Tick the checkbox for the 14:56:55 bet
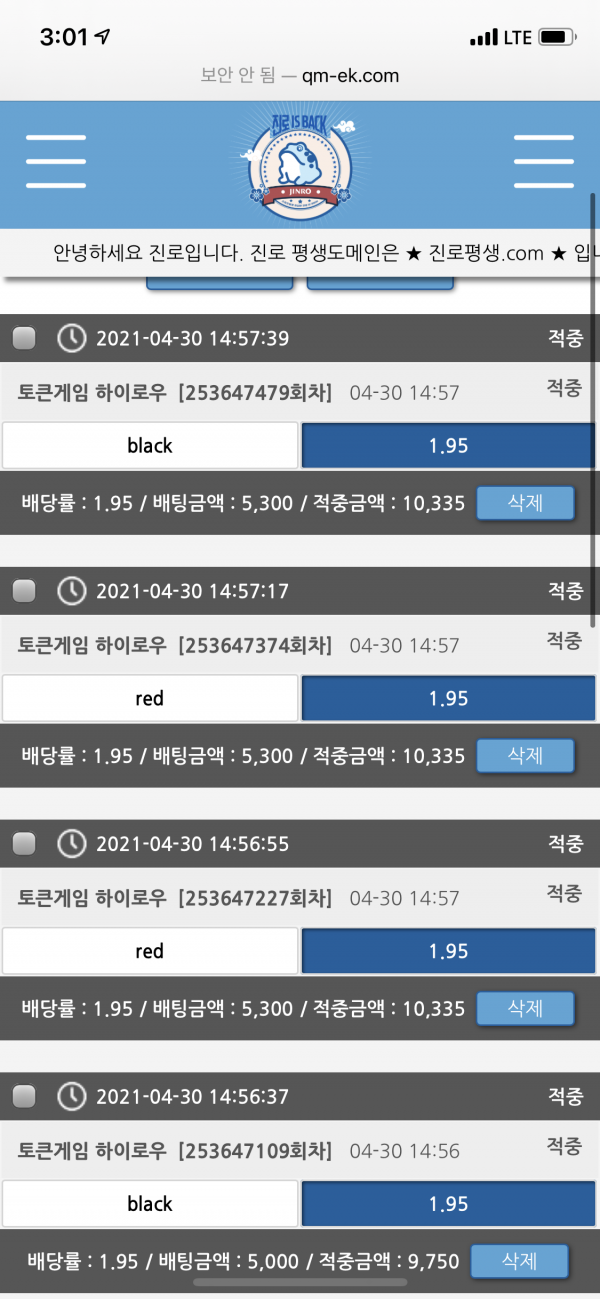This screenshot has height=1299, width=600. (24, 845)
